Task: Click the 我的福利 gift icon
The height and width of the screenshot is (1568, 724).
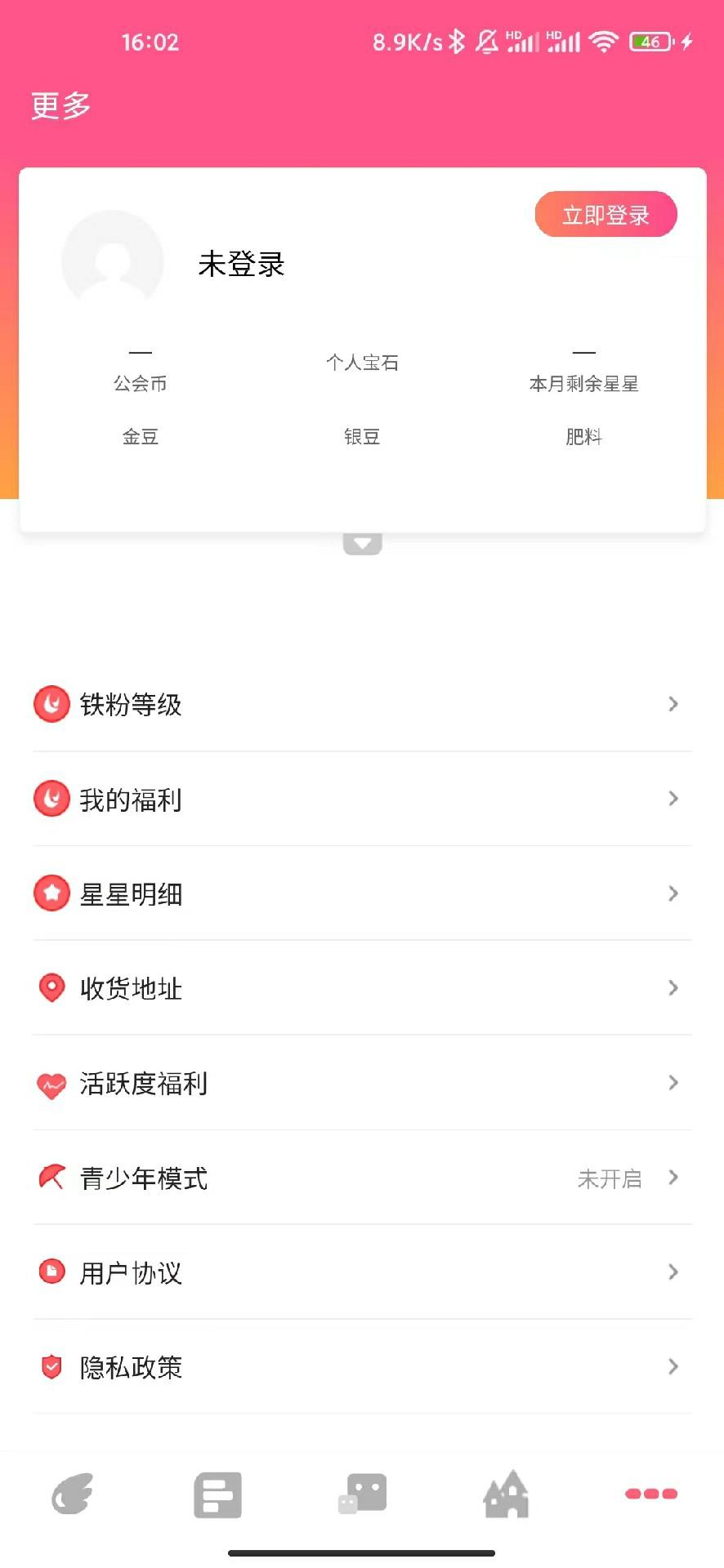Action: [x=51, y=799]
